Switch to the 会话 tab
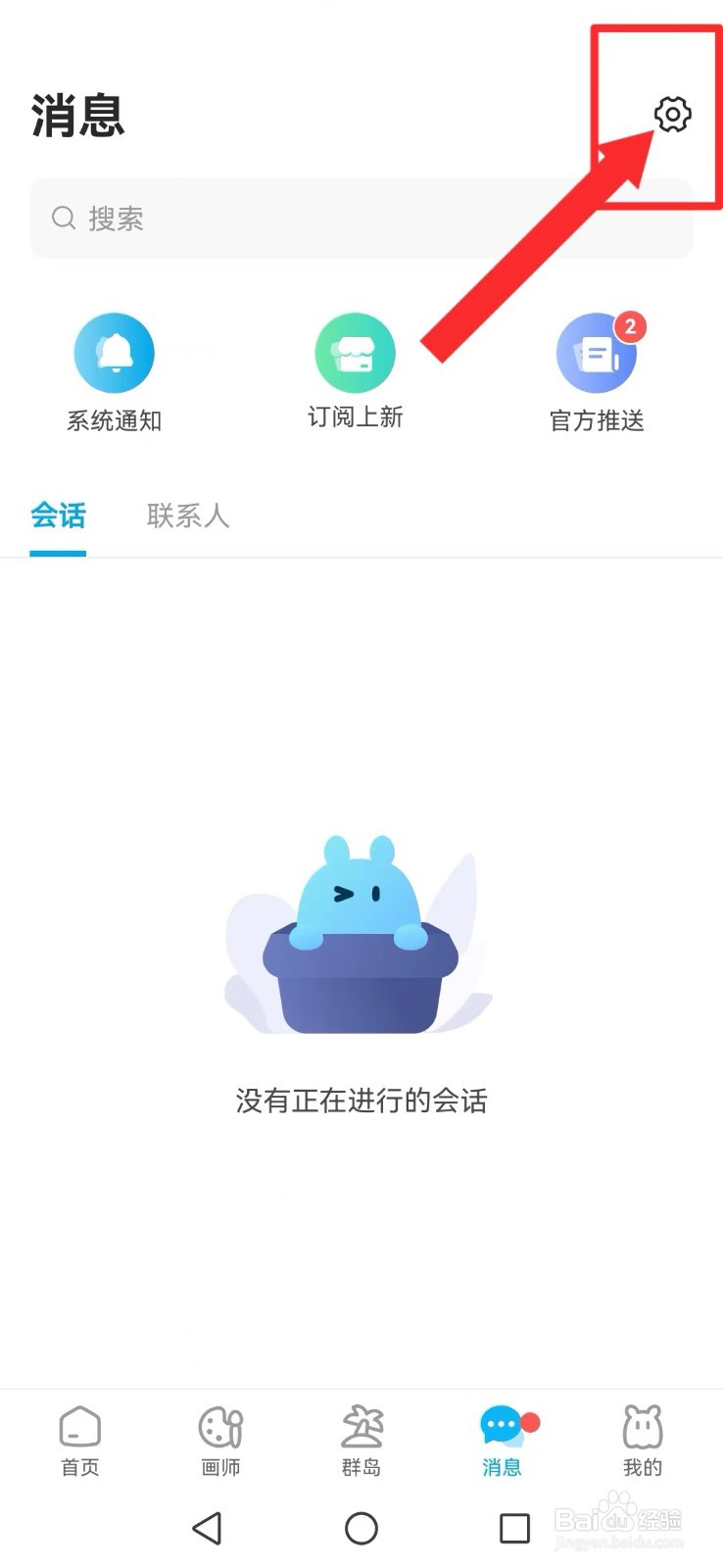This screenshot has width=723, height=1568. click(58, 516)
